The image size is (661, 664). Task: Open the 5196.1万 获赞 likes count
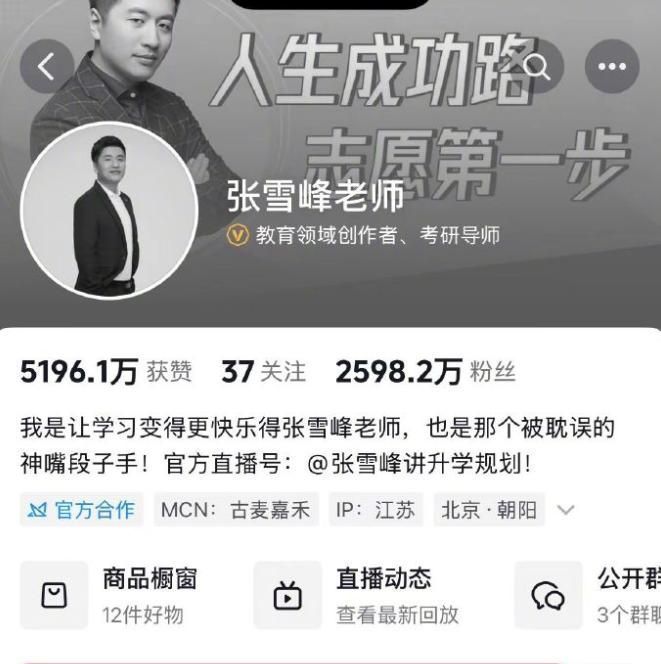click(x=105, y=372)
